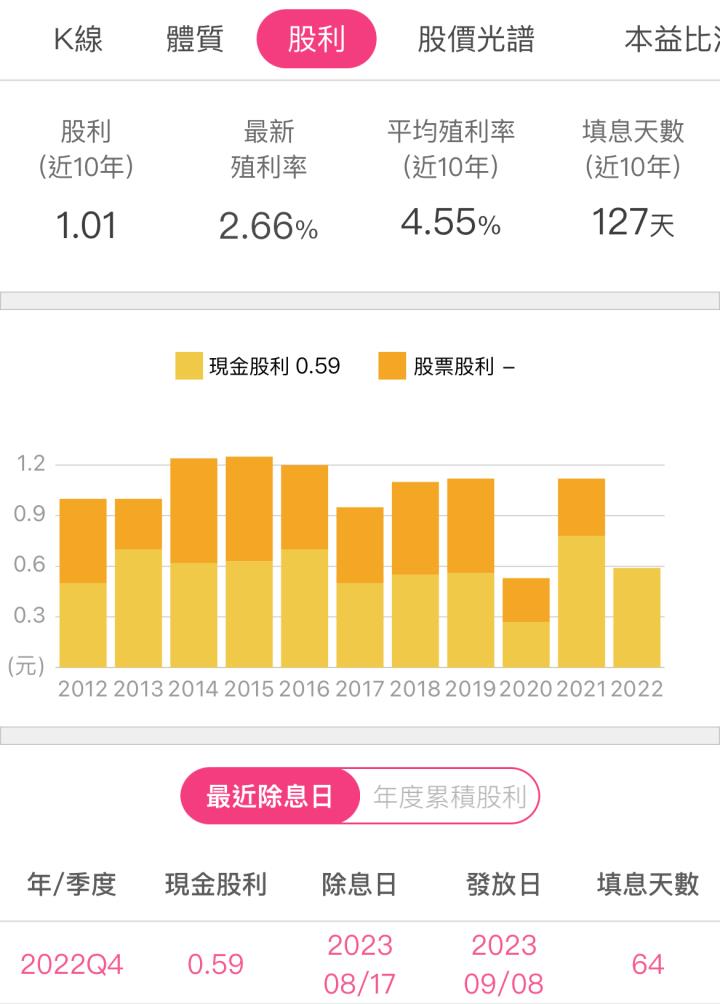Click the tallest 2015 dividend bar
The width and height of the screenshot is (720, 1004).
[x=251, y=560]
